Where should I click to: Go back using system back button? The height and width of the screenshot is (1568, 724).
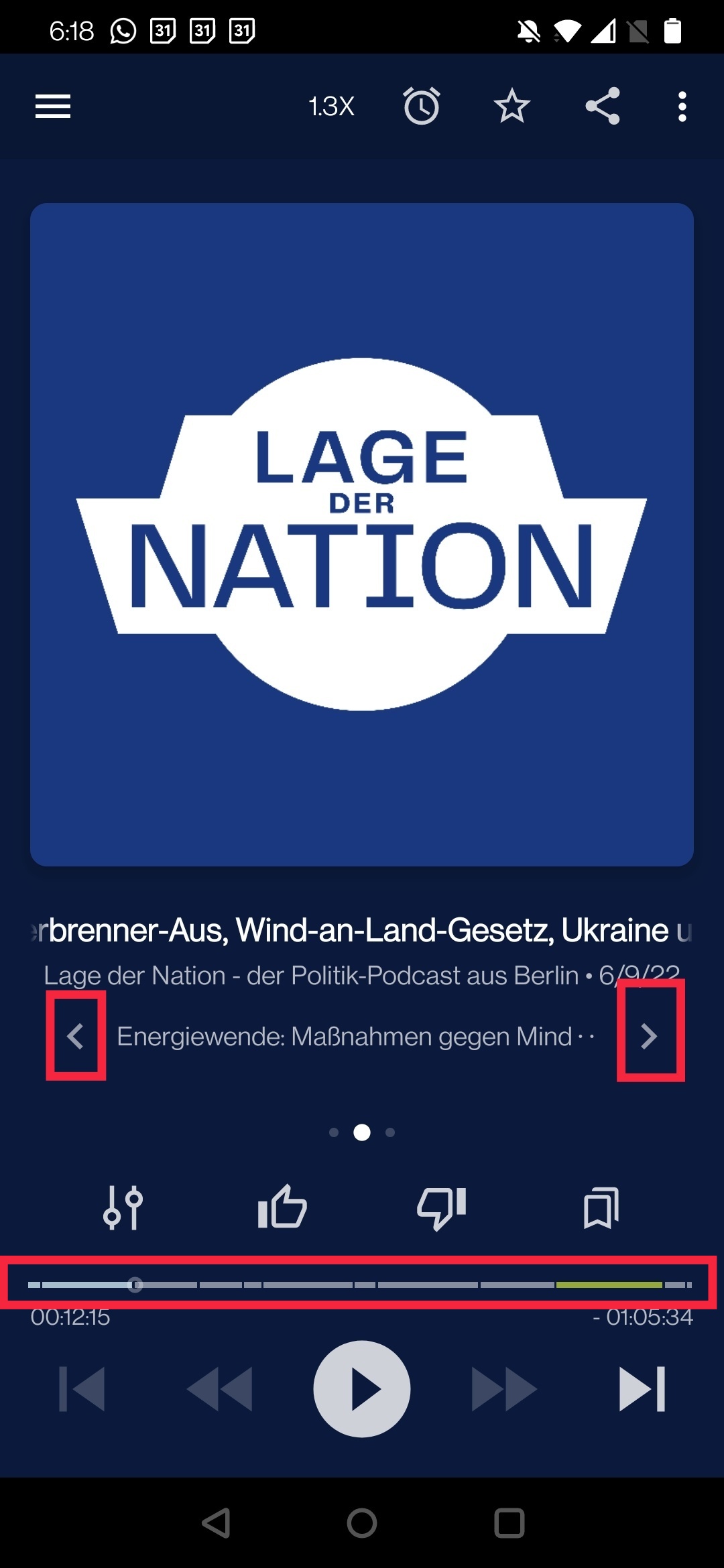[x=217, y=1523]
